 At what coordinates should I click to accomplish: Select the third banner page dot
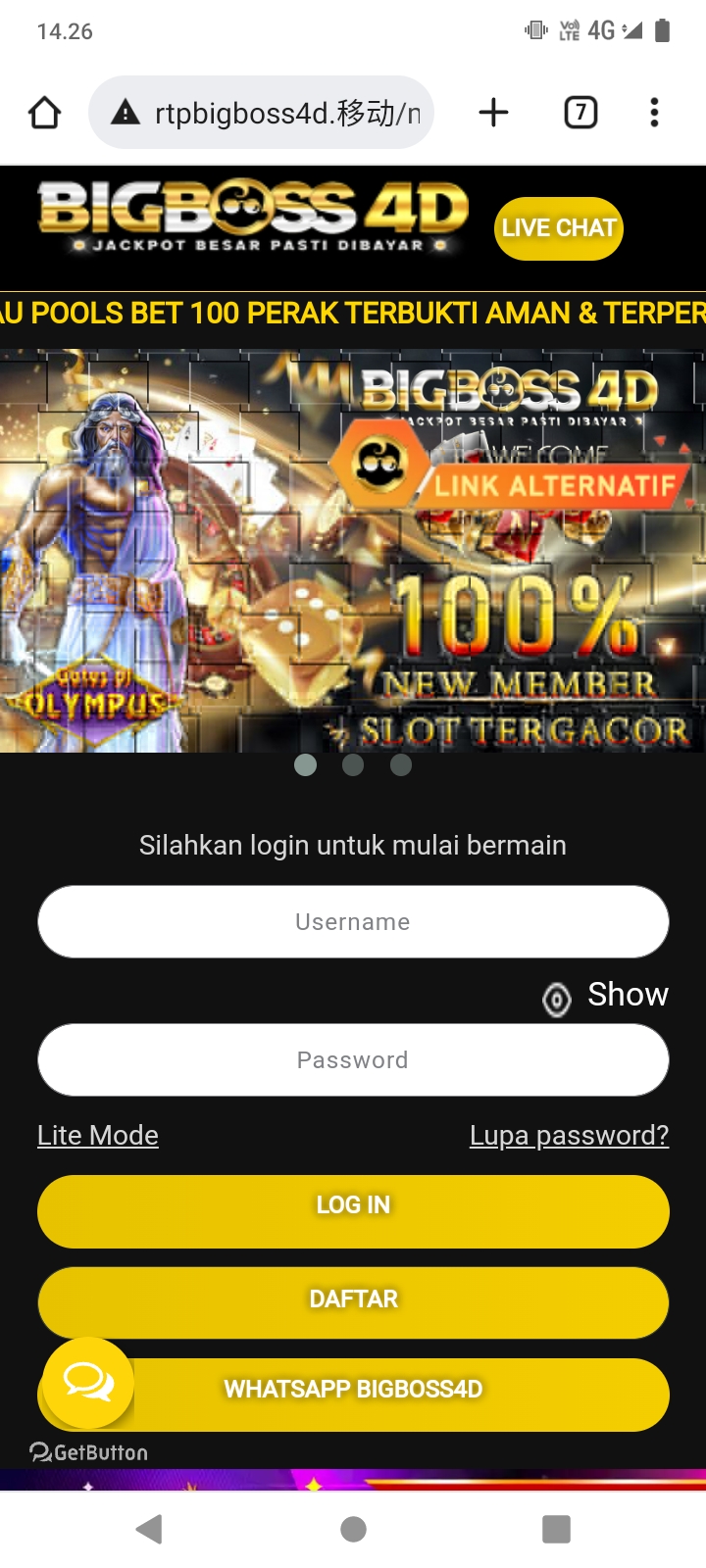coord(400,764)
